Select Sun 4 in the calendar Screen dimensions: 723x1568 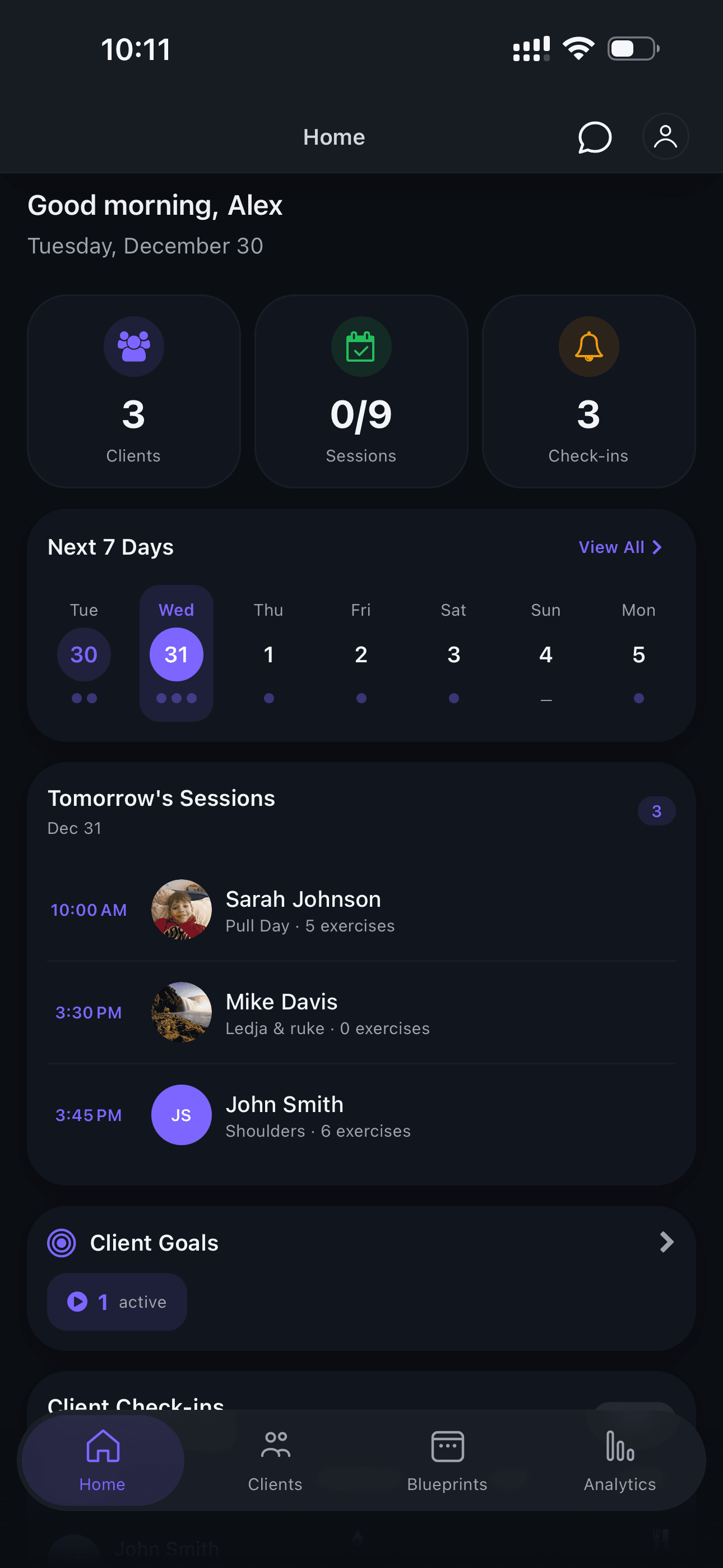pyautogui.click(x=546, y=654)
